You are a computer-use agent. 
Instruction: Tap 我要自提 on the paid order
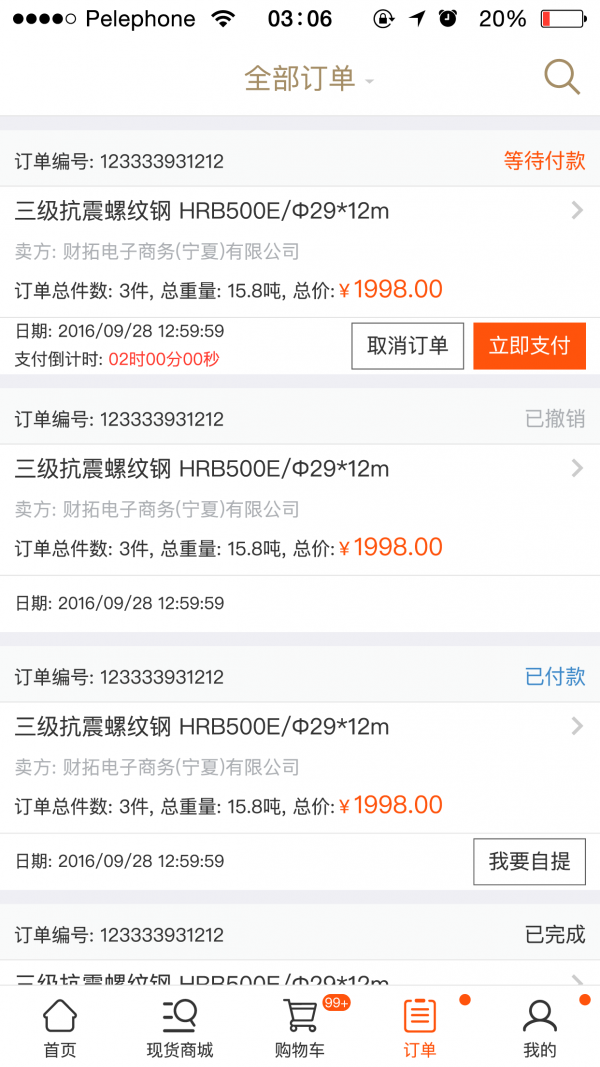[529, 861]
